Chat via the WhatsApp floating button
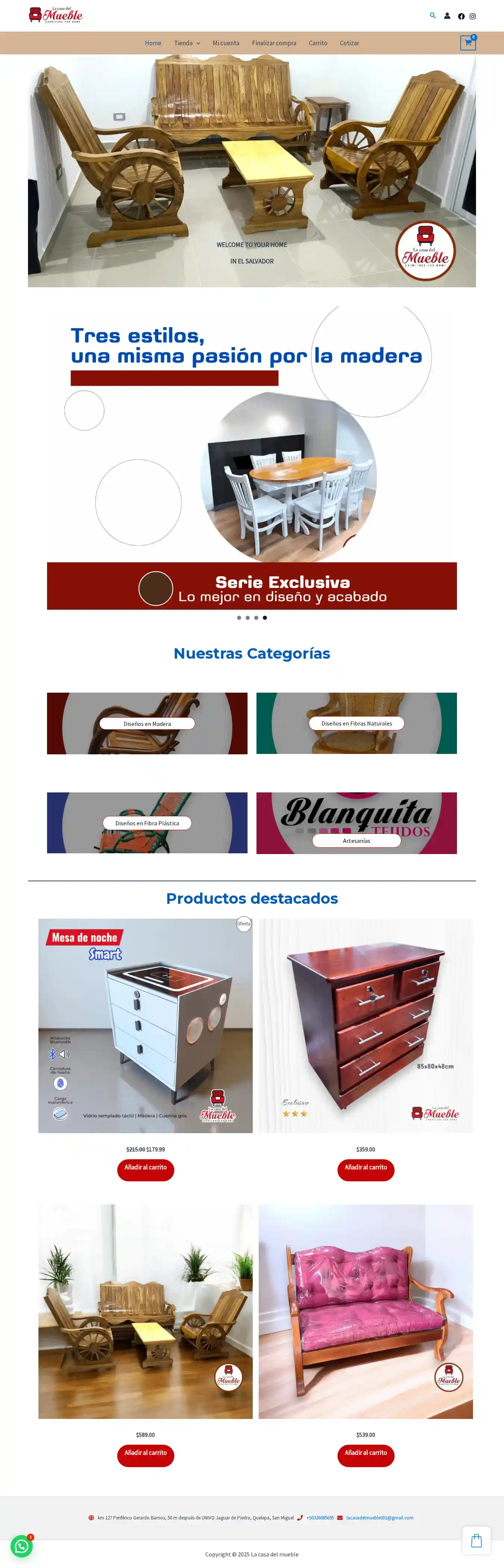 coord(21,1546)
